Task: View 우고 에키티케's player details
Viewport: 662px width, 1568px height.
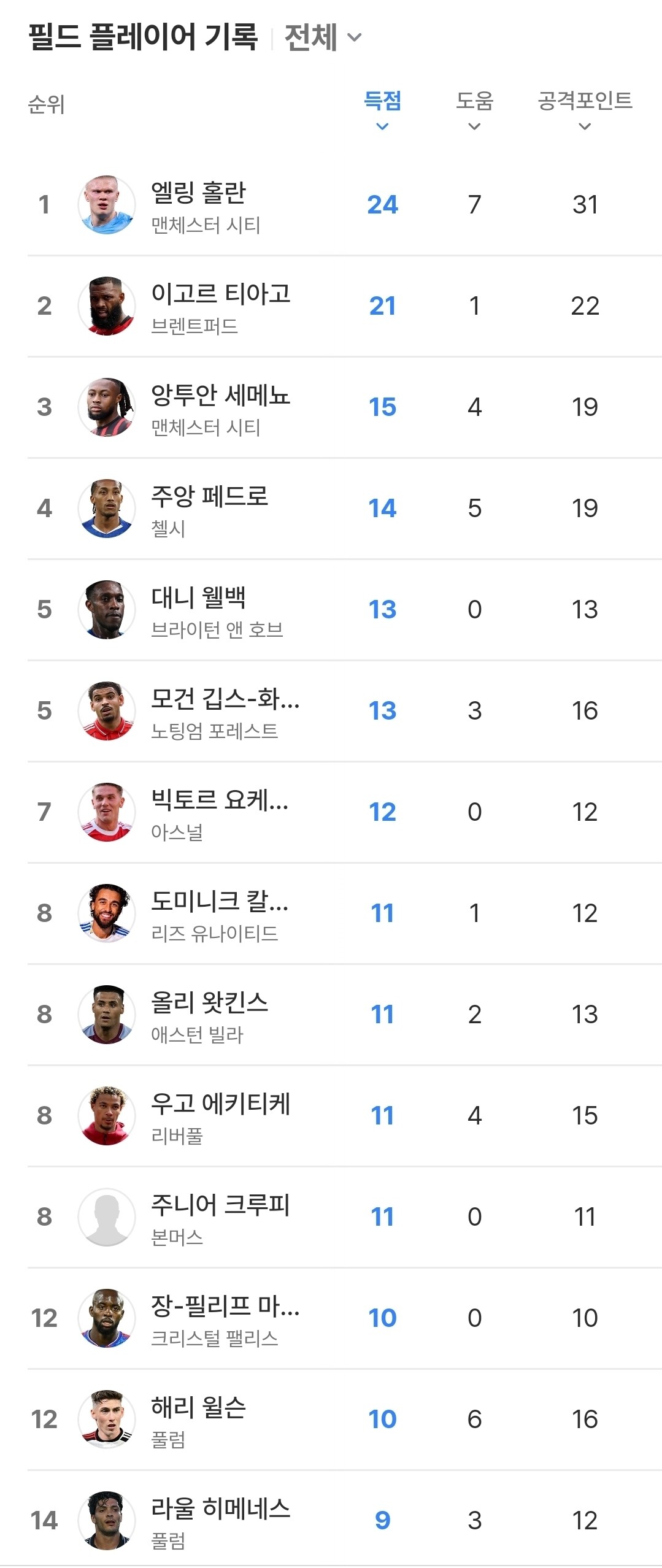Action: coord(345,1116)
